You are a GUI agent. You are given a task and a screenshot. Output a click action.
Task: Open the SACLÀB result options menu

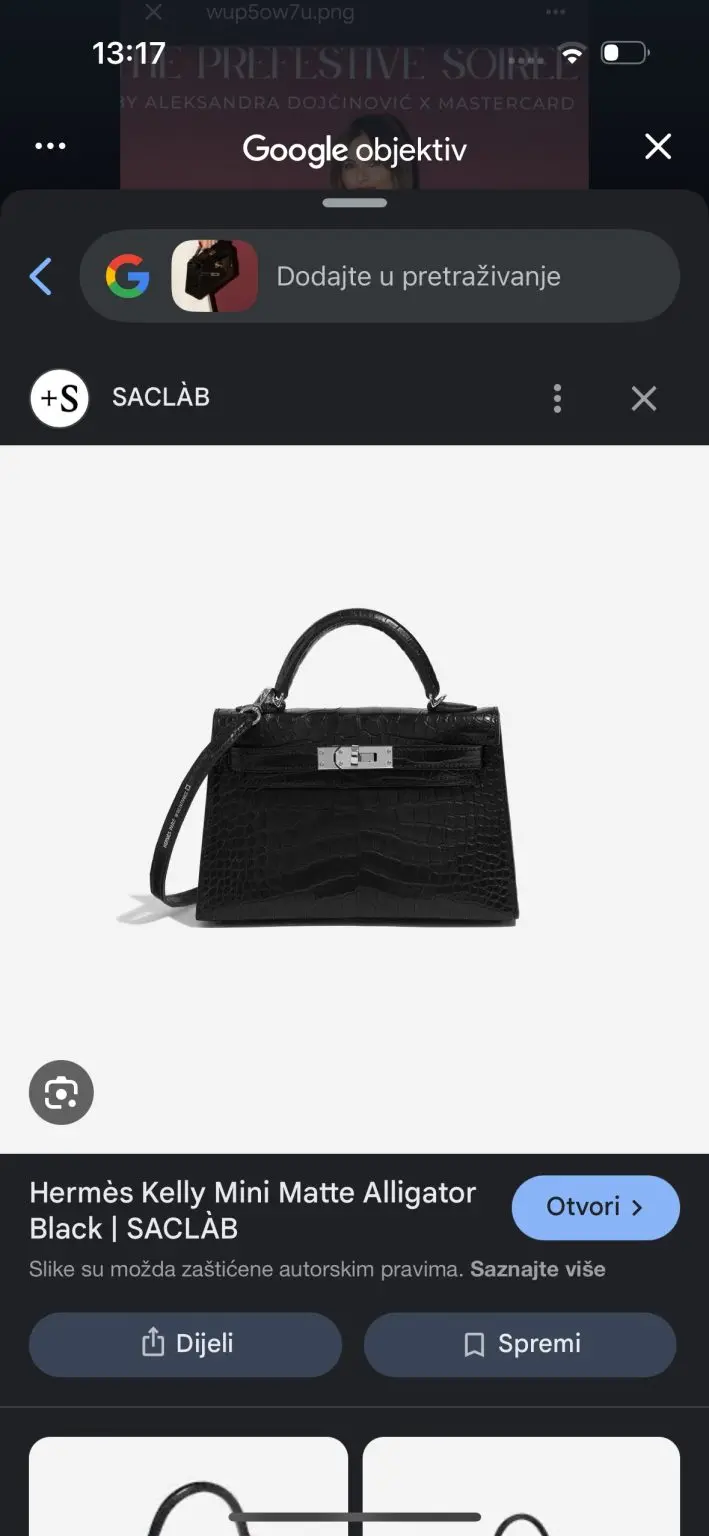[x=557, y=398]
